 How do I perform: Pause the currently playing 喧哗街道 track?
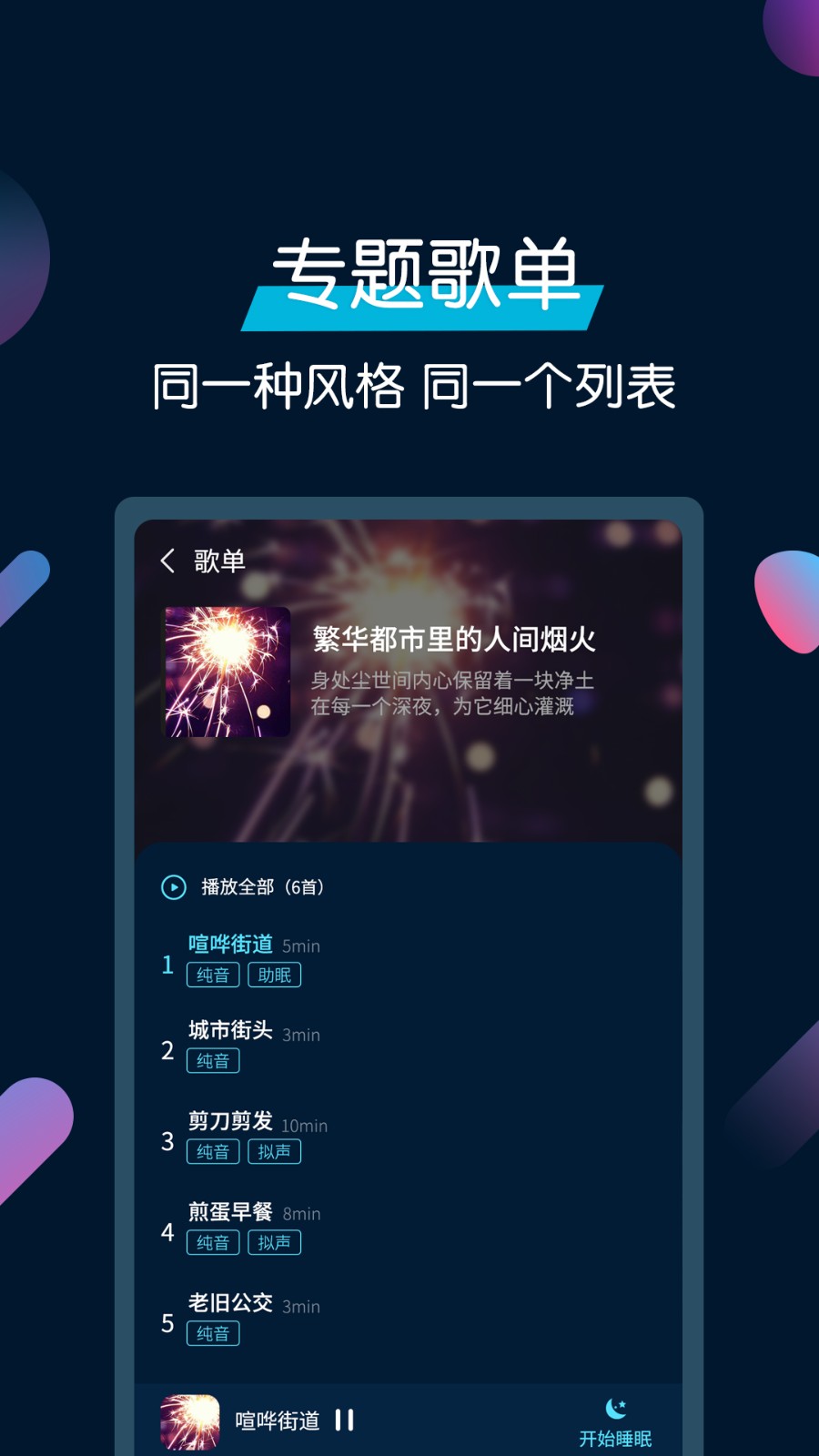coord(343,1420)
